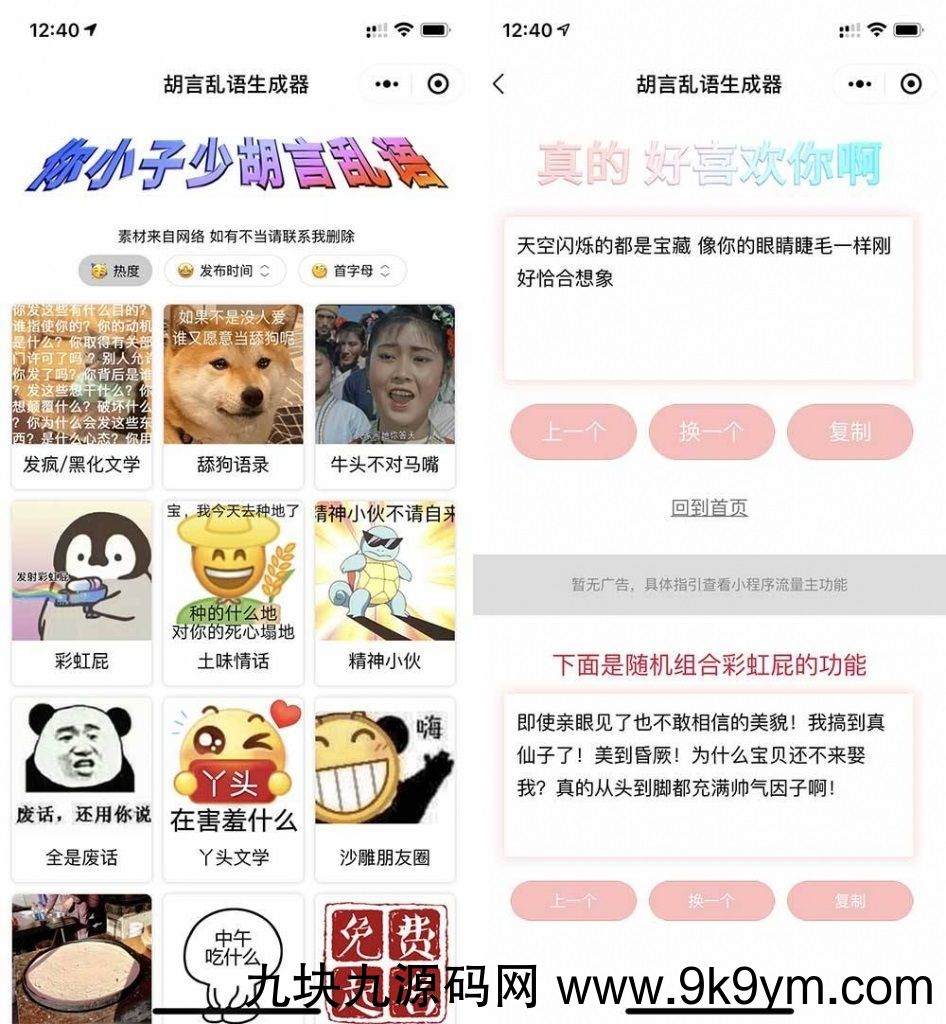
Task: Open the 发布时间 sort dropdown
Action: click(224, 271)
